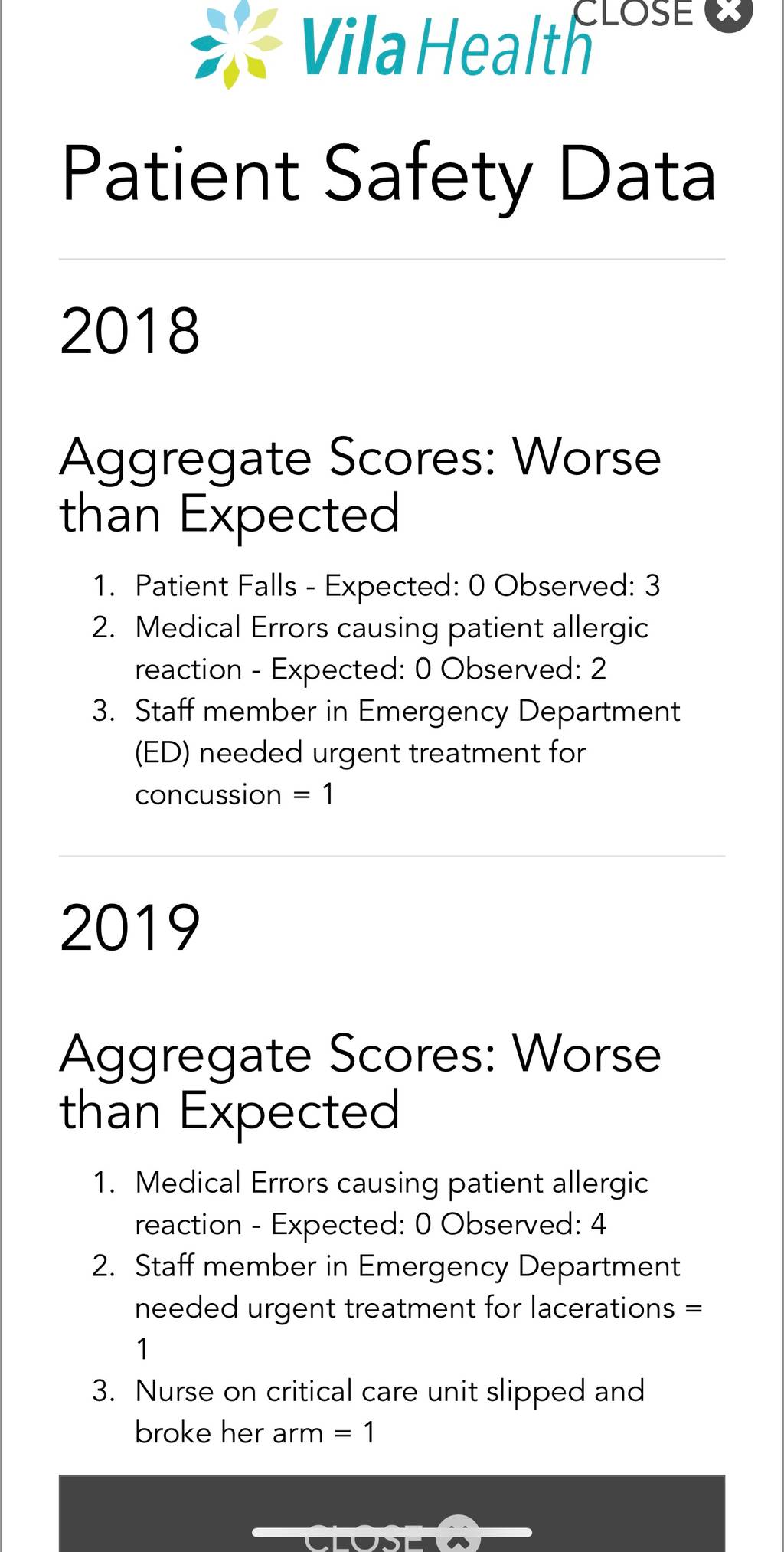Close the Patient Safety Data popup at top
This screenshot has height=1552, width=784.
(x=663, y=14)
